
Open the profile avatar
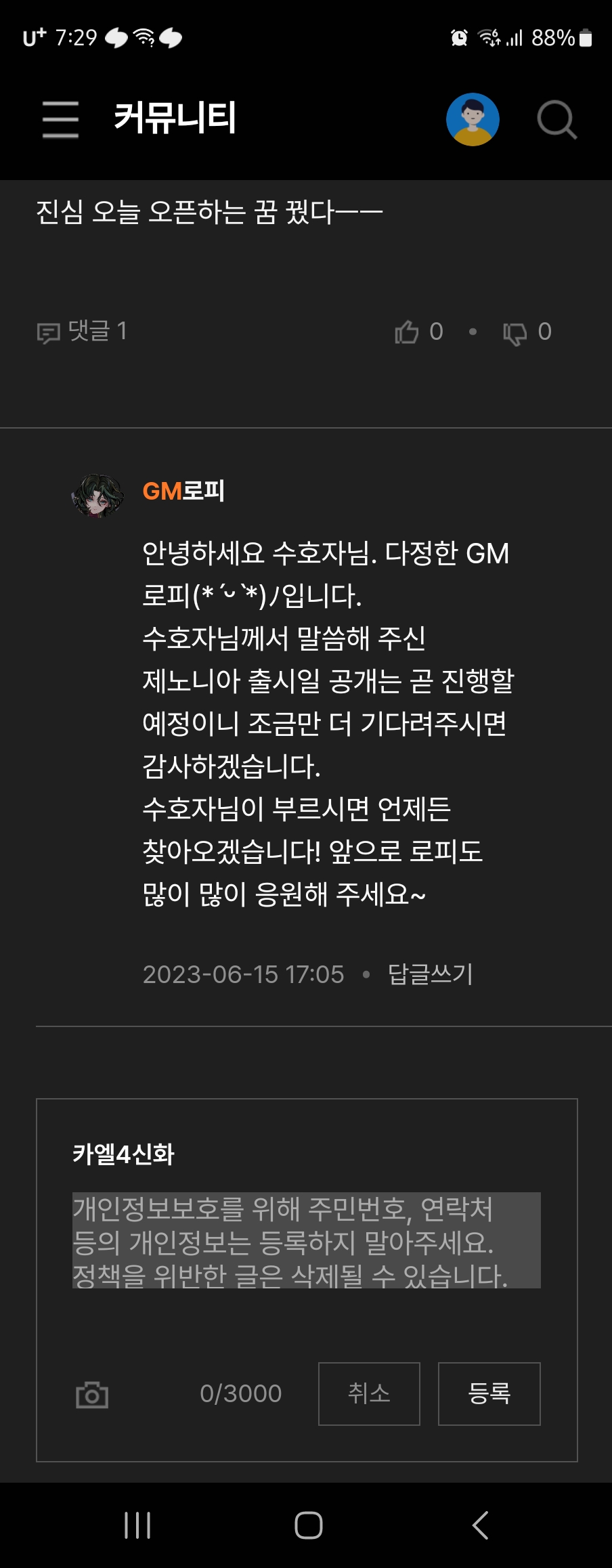coord(473,119)
